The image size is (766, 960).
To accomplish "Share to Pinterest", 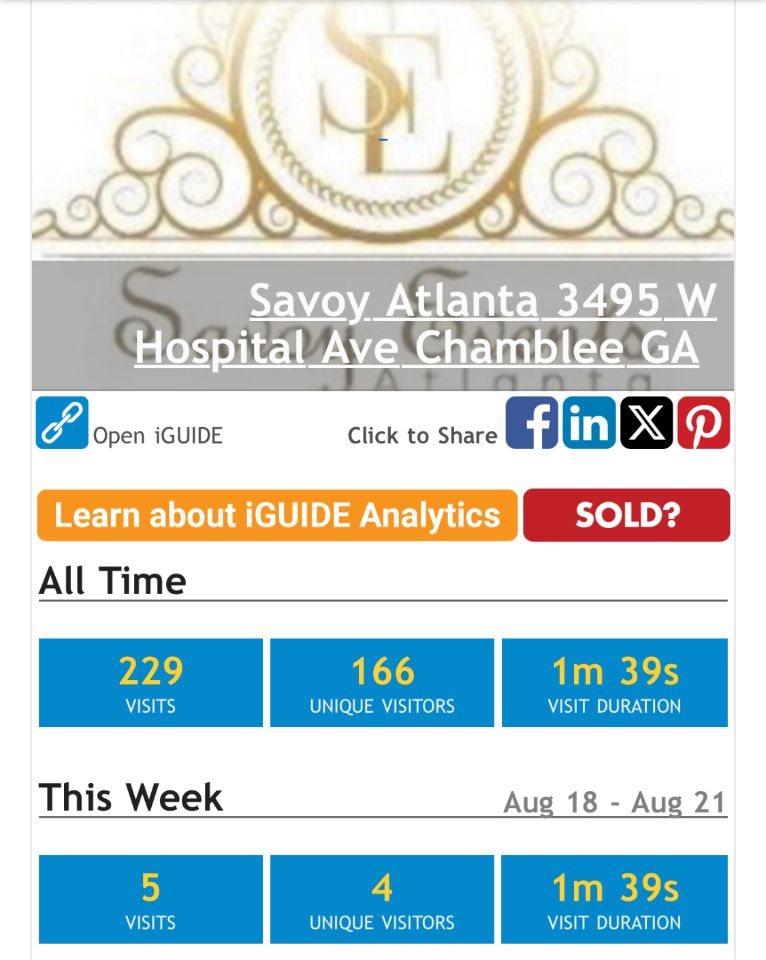I will point(703,423).
